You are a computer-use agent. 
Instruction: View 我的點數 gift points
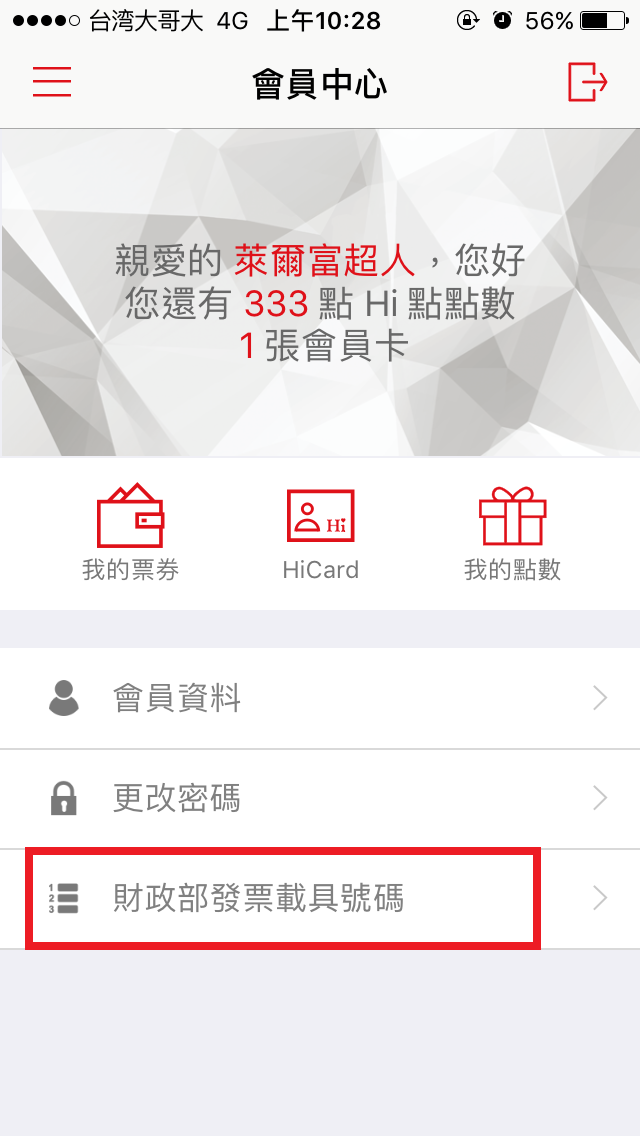click(x=512, y=533)
